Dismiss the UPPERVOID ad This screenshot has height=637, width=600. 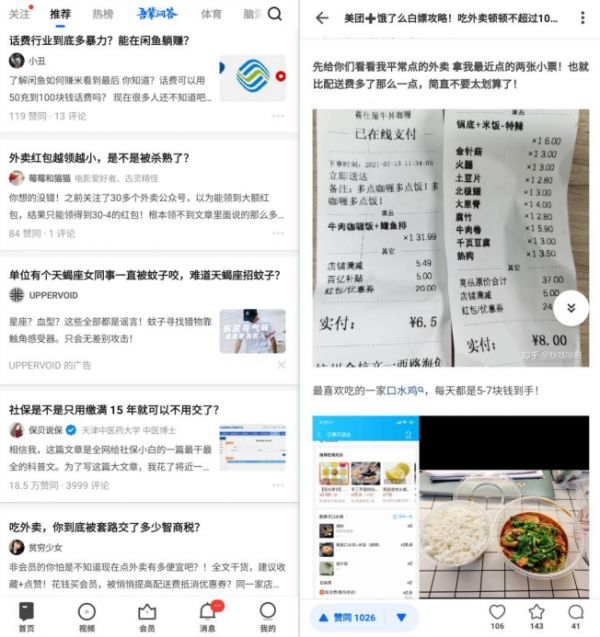coord(281,366)
